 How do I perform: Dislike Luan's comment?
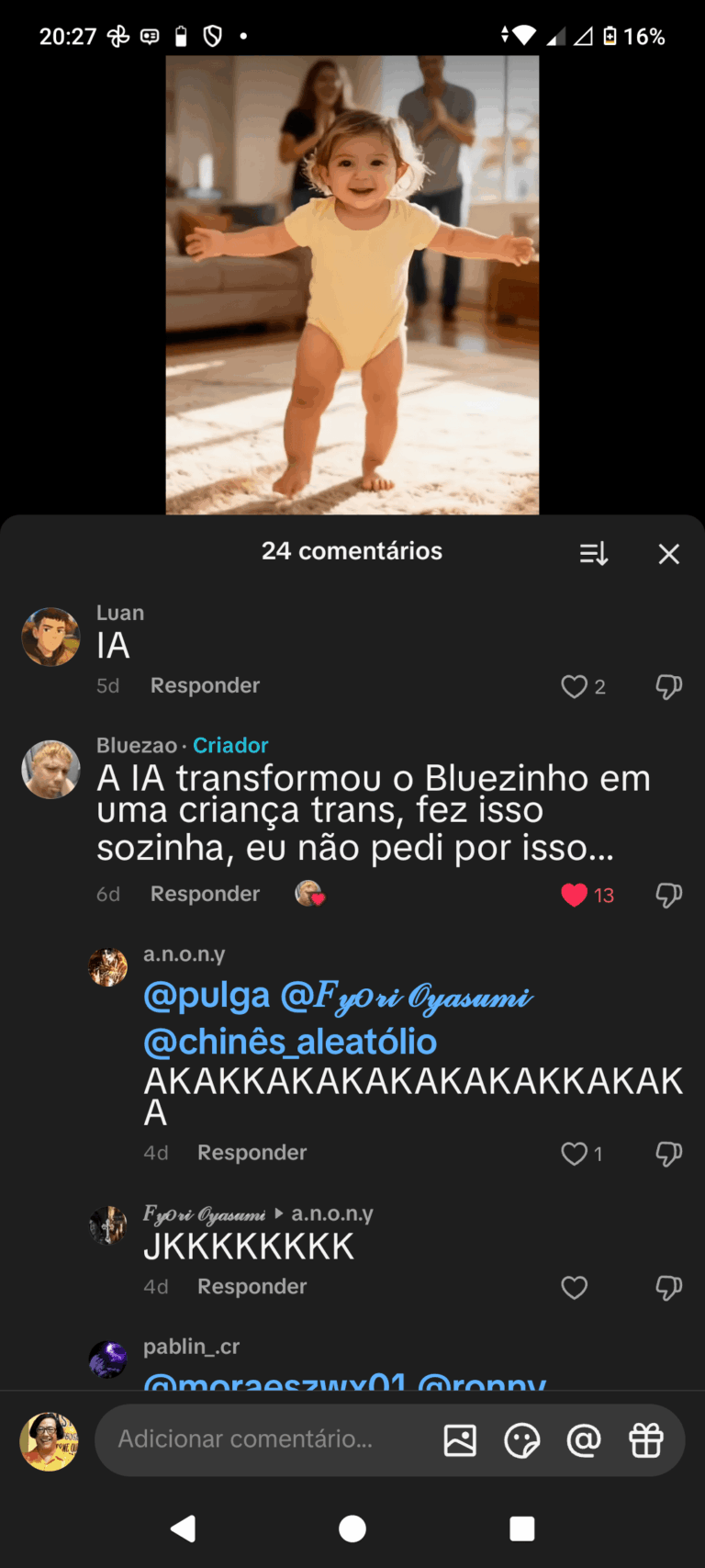click(x=668, y=687)
